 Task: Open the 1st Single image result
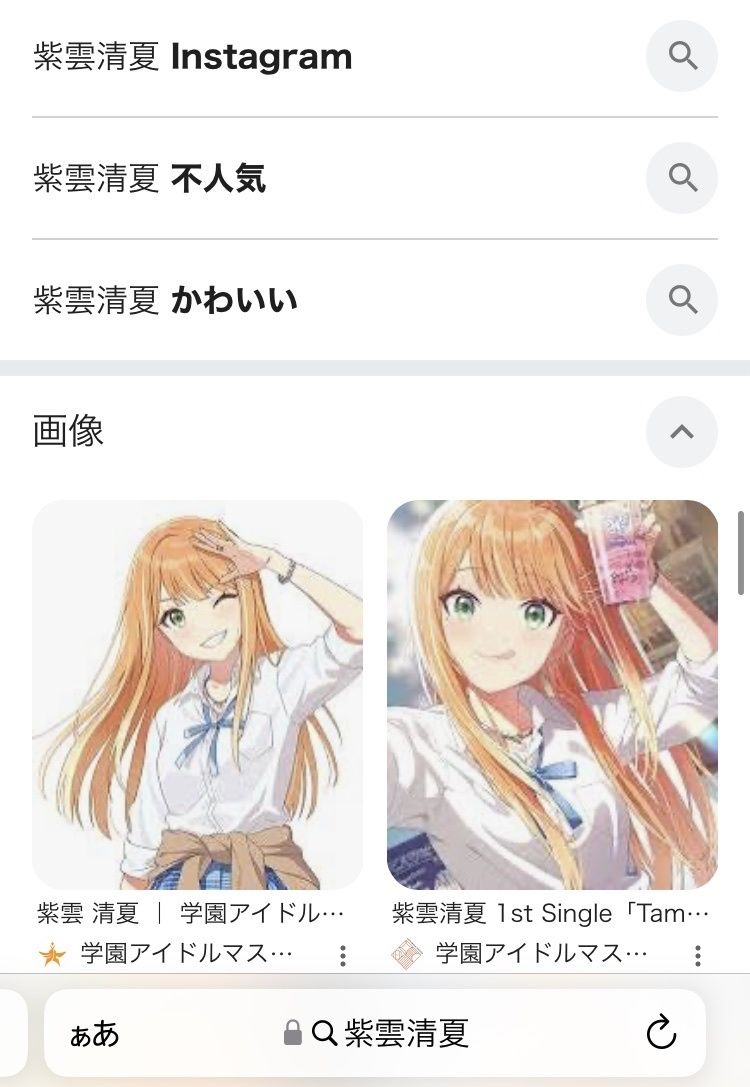552,694
